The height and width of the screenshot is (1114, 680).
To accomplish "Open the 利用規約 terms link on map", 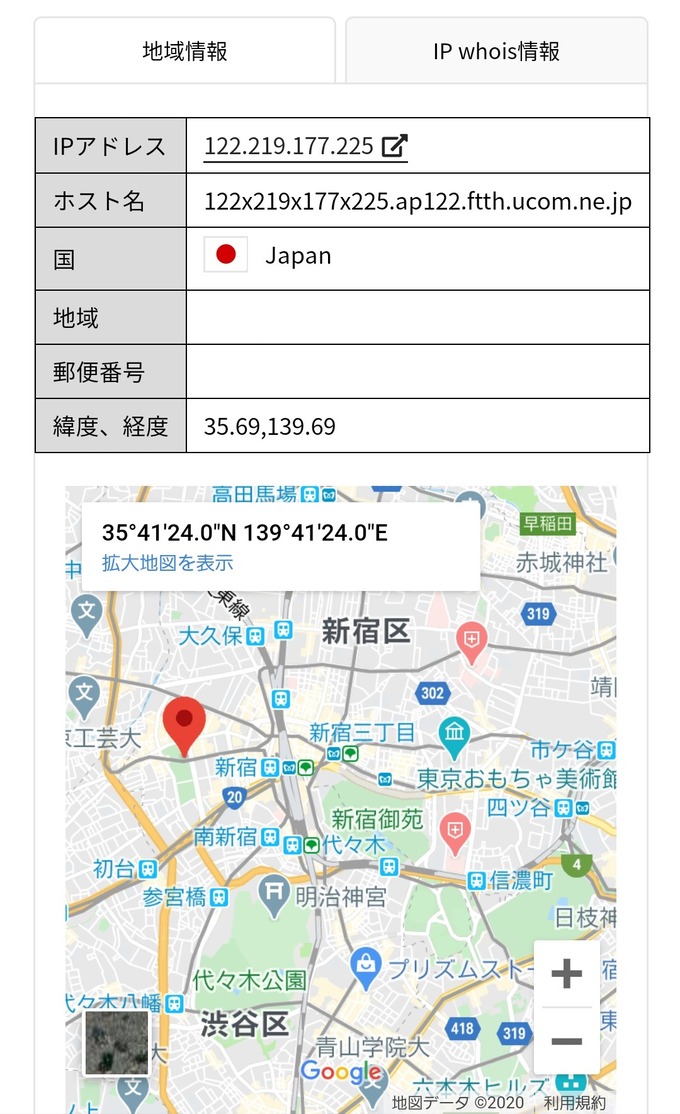I will pyautogui.click(x=575, y=1103).
